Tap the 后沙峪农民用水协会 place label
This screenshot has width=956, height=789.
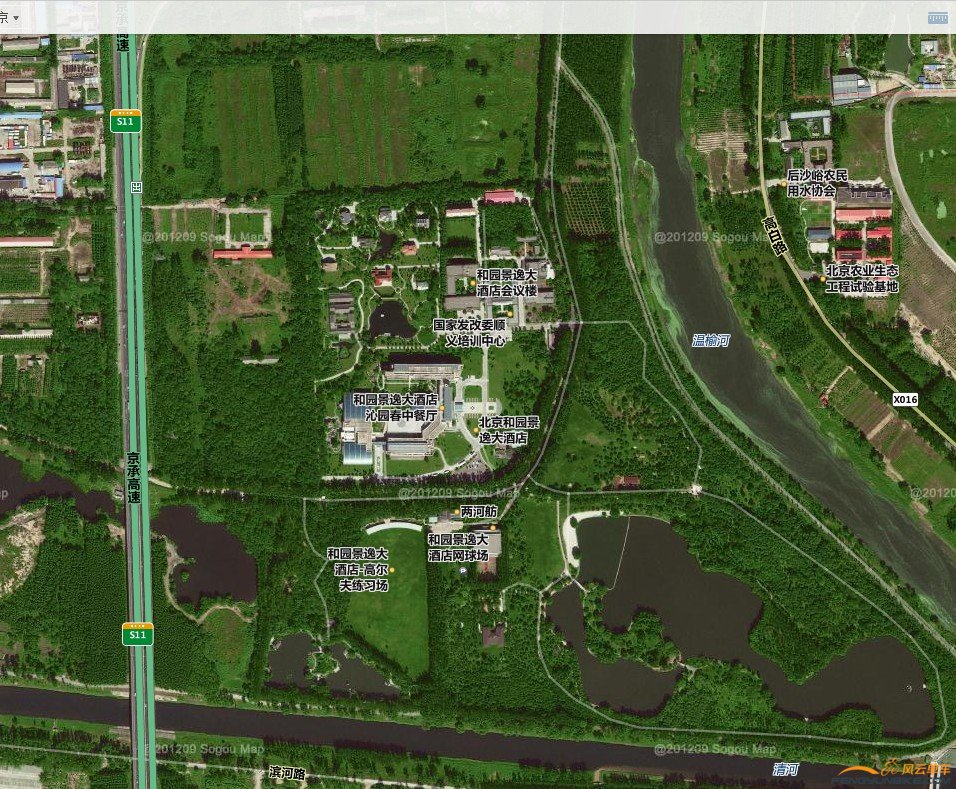pos(817,183)
